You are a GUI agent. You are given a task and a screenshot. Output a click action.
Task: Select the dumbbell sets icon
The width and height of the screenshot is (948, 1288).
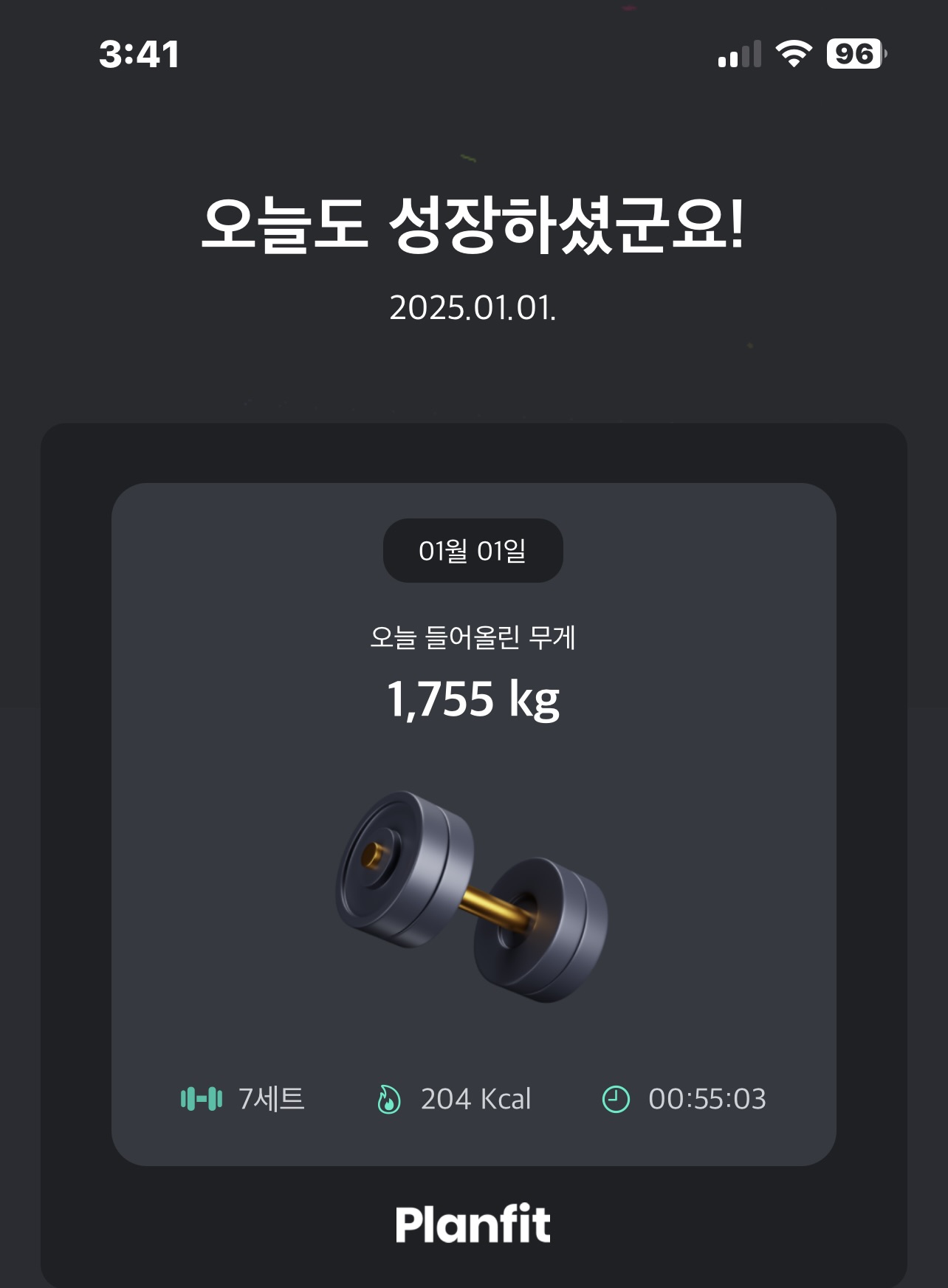click(200, 1098)
